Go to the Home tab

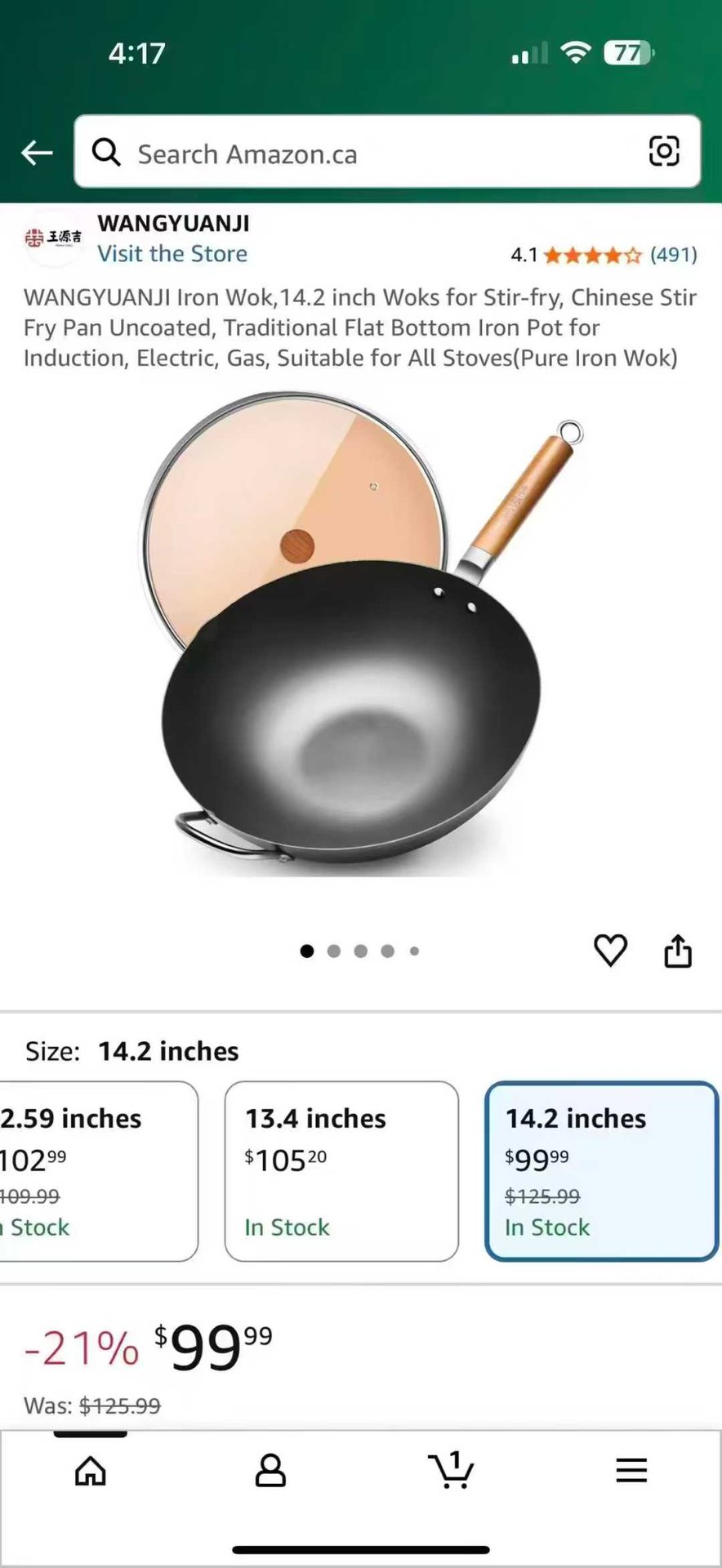click(91, 1471)
